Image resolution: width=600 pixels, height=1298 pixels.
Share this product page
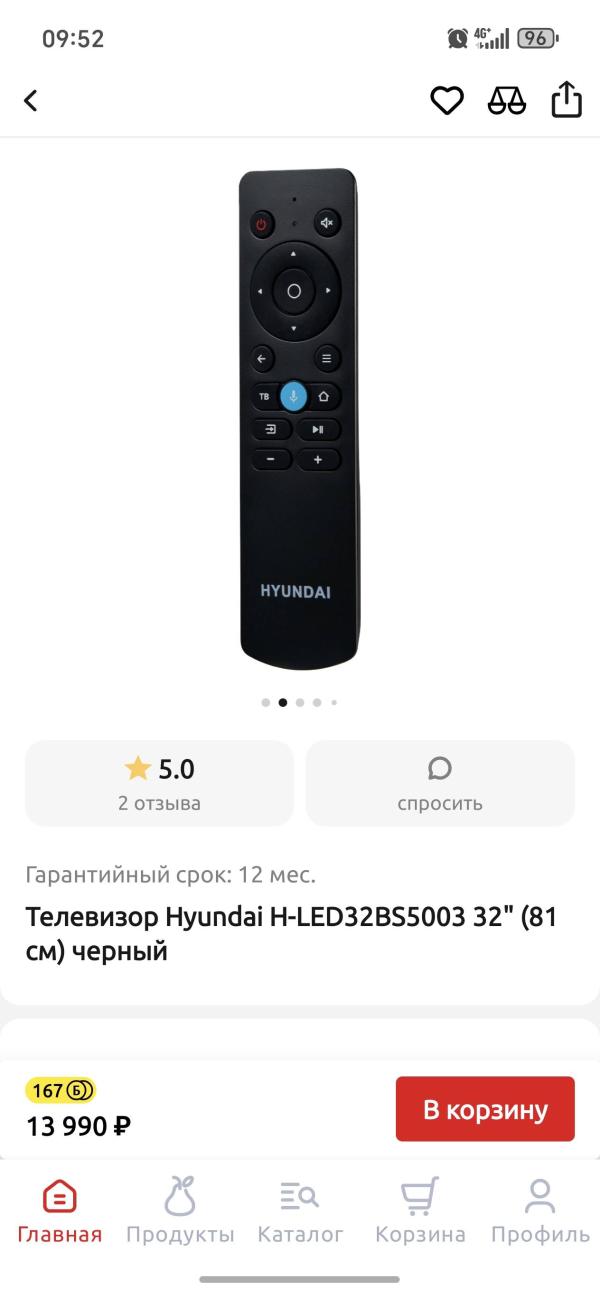566,100
